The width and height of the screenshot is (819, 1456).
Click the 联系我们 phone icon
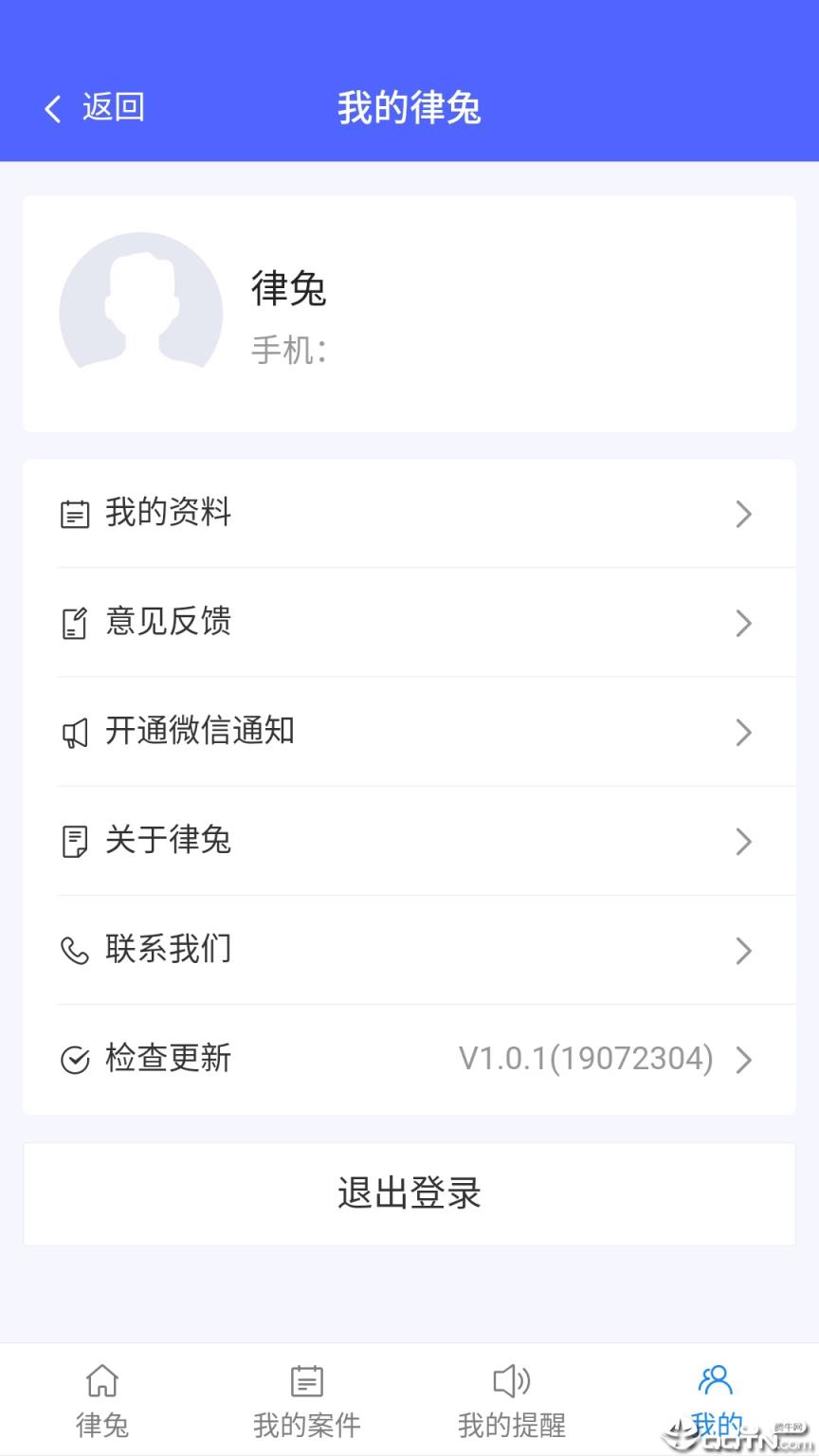tap(76, 950)
